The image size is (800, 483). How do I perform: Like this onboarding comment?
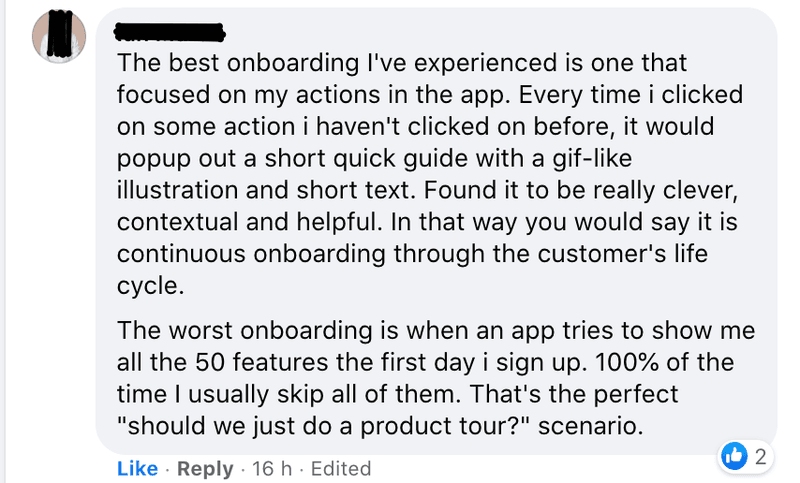pyautogui.click(x=137, y=468)
